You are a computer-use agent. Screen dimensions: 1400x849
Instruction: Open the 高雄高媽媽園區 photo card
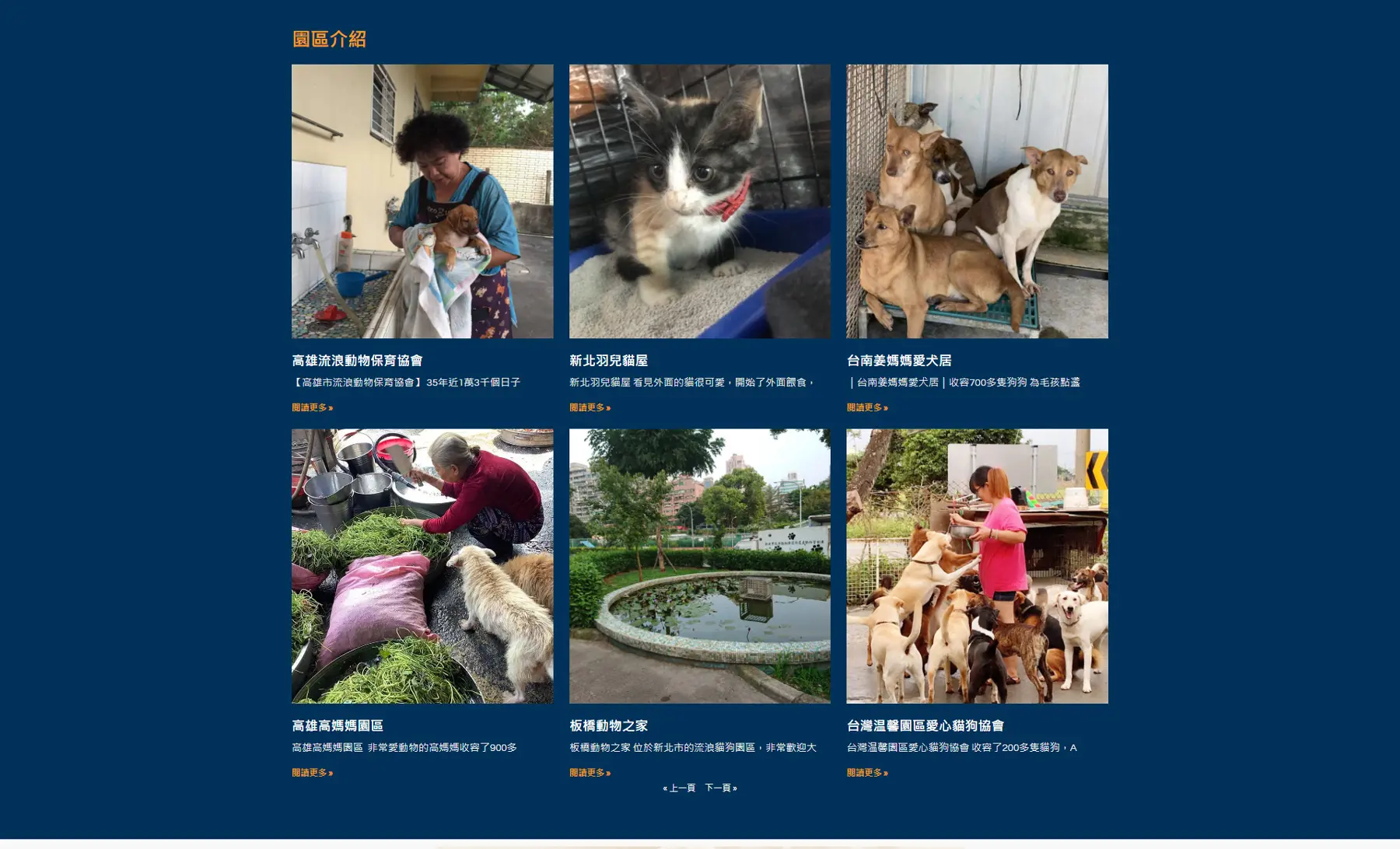coord(422,566)
